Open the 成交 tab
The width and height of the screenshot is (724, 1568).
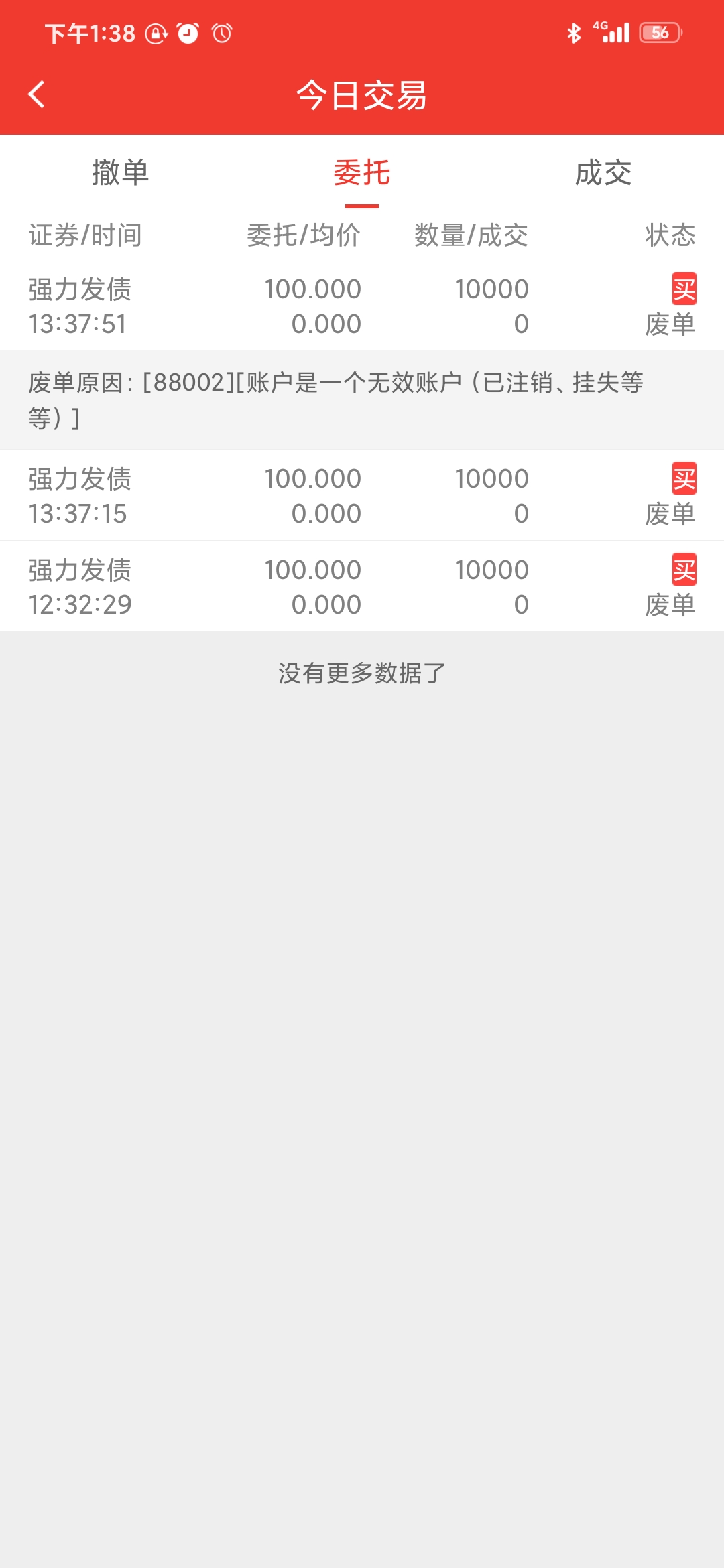click(x=603, y=172)
